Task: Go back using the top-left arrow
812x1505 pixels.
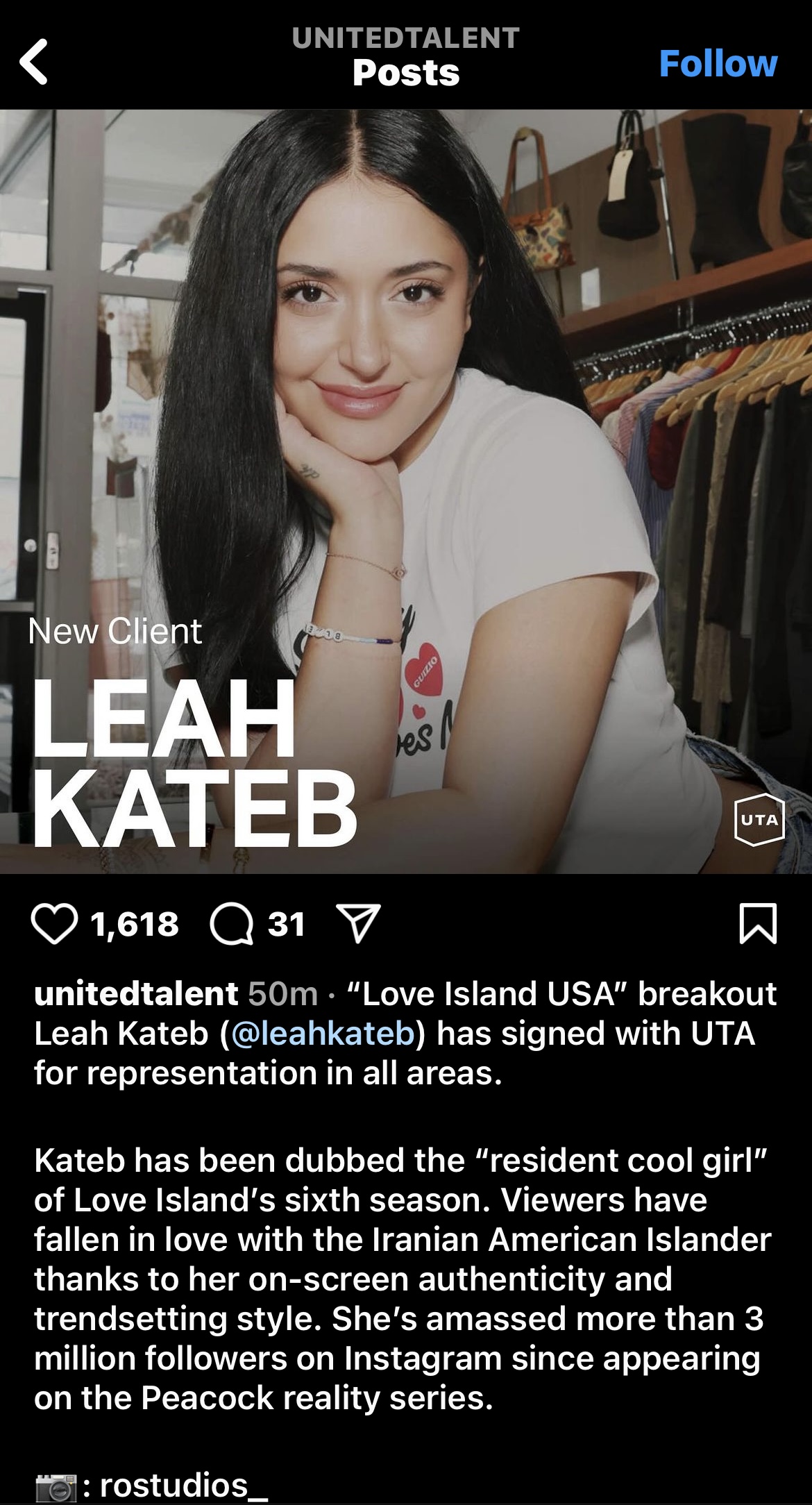Action: pyautogui.click(x=33, y=62)
